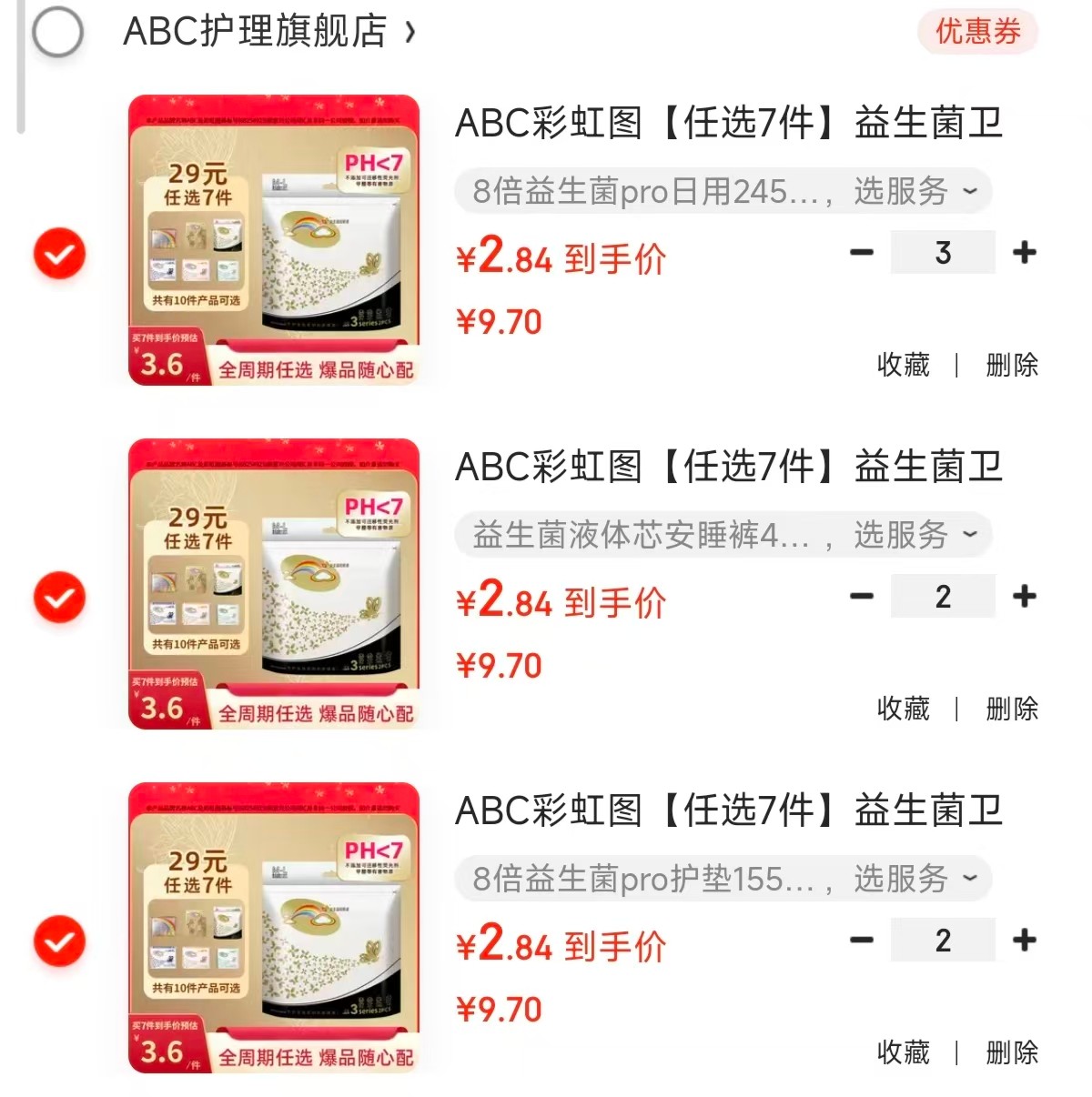Tap 收藏 for the 8倍益生菌pro日用245 item
The image size is (1092, 1097).
pos(903,366)
